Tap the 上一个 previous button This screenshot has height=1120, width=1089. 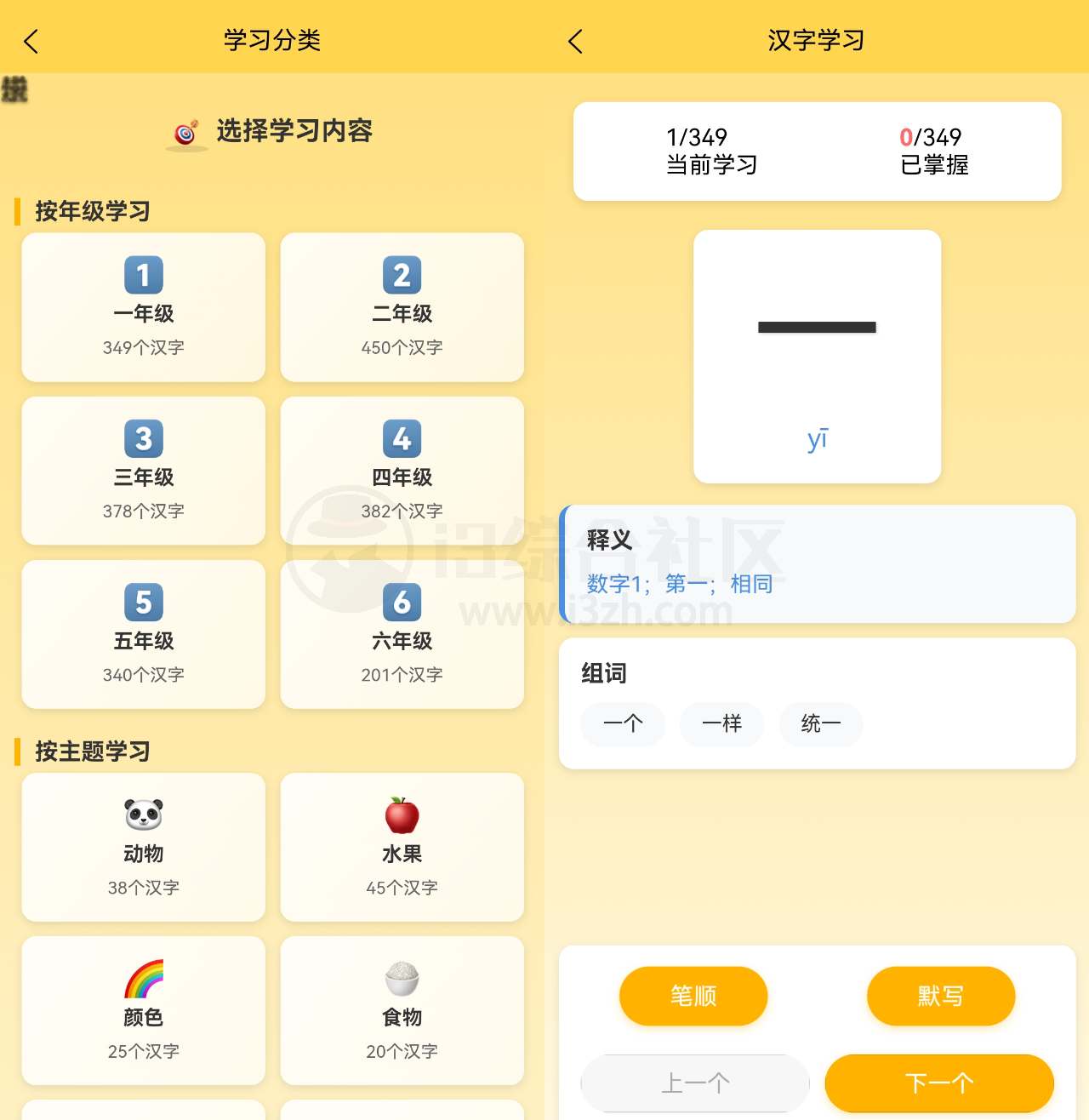point(695,1083)
